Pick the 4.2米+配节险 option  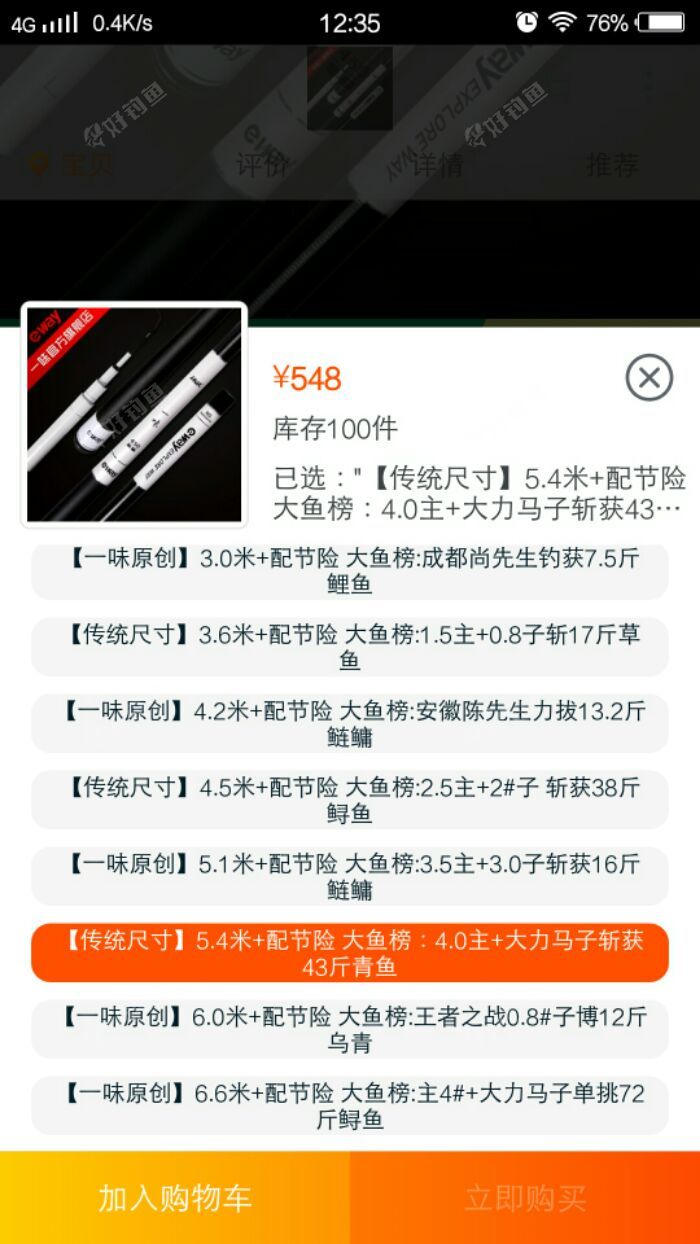tap(349, 724)
